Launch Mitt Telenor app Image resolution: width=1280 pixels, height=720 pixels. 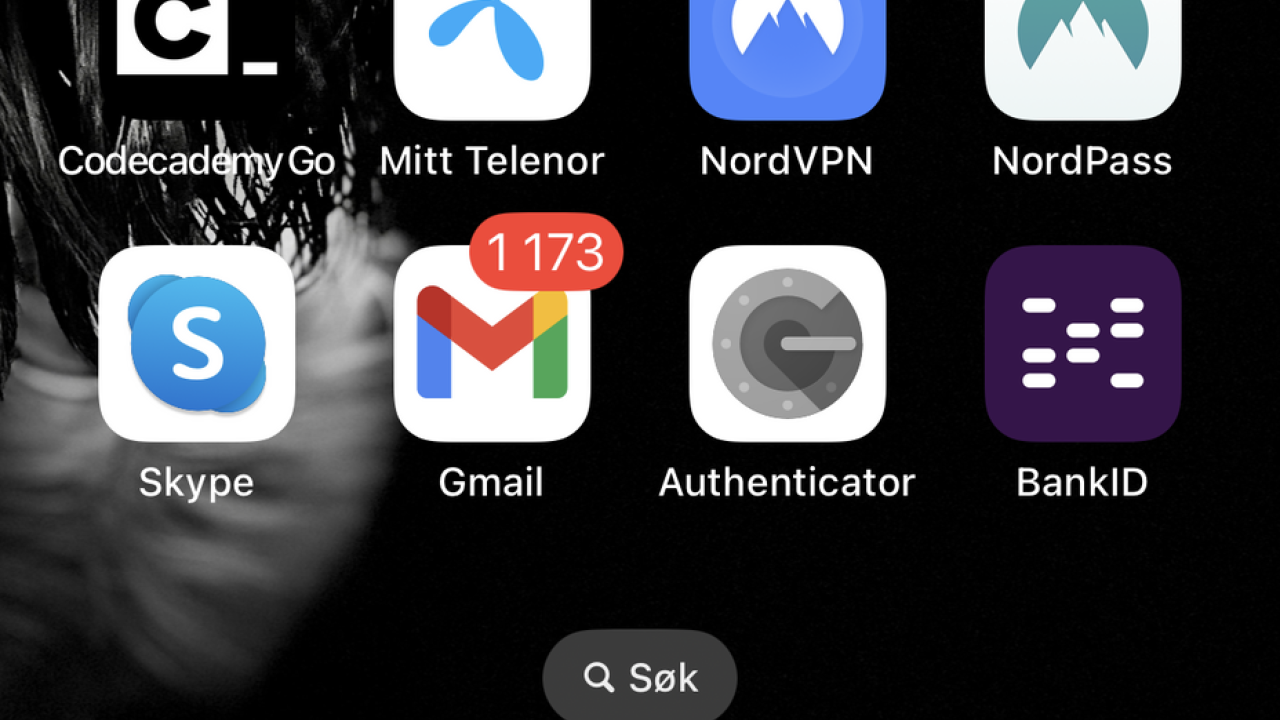pyautogui.click(x=492, y=50)
